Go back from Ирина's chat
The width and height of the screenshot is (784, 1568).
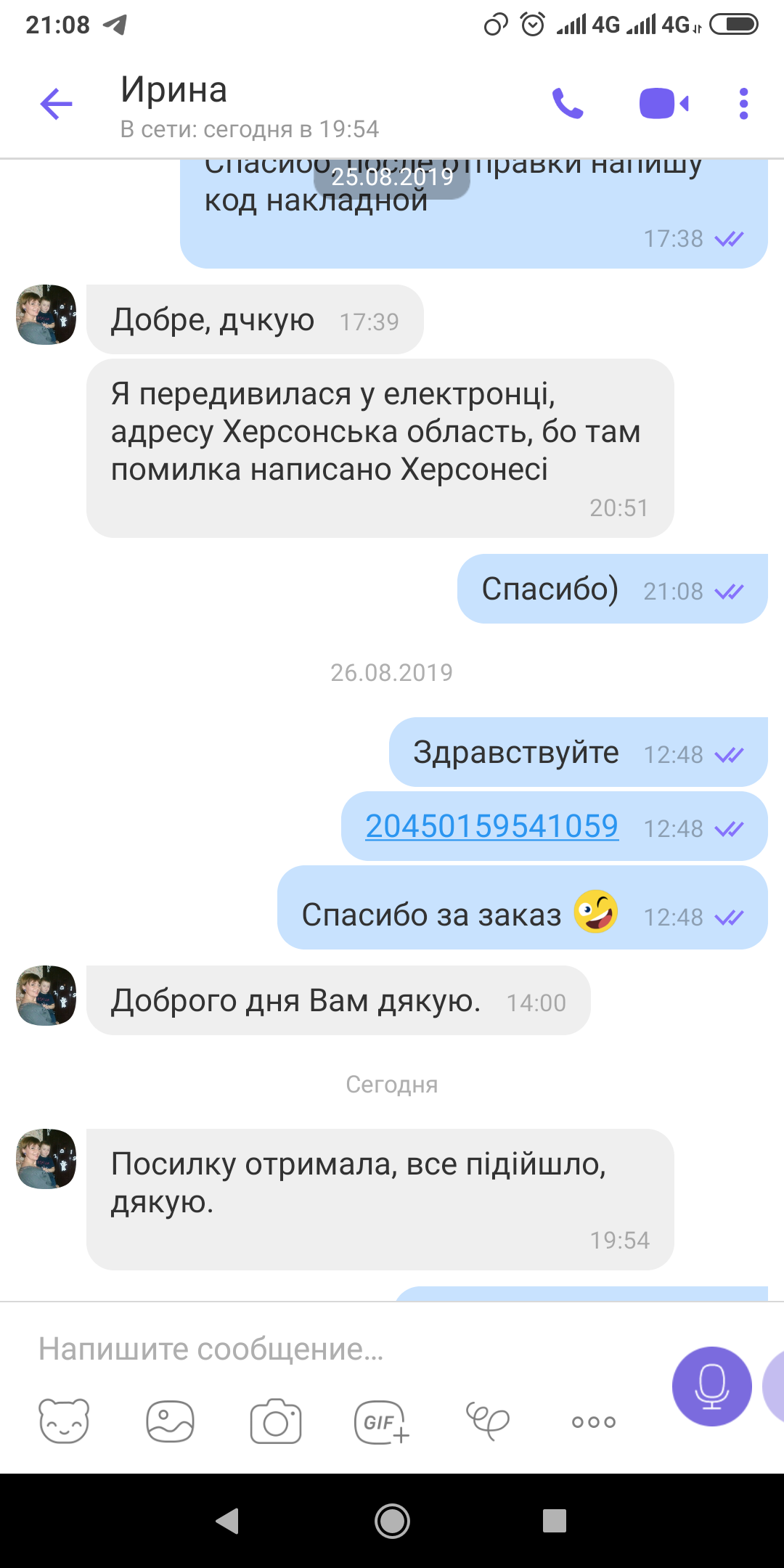56,104
